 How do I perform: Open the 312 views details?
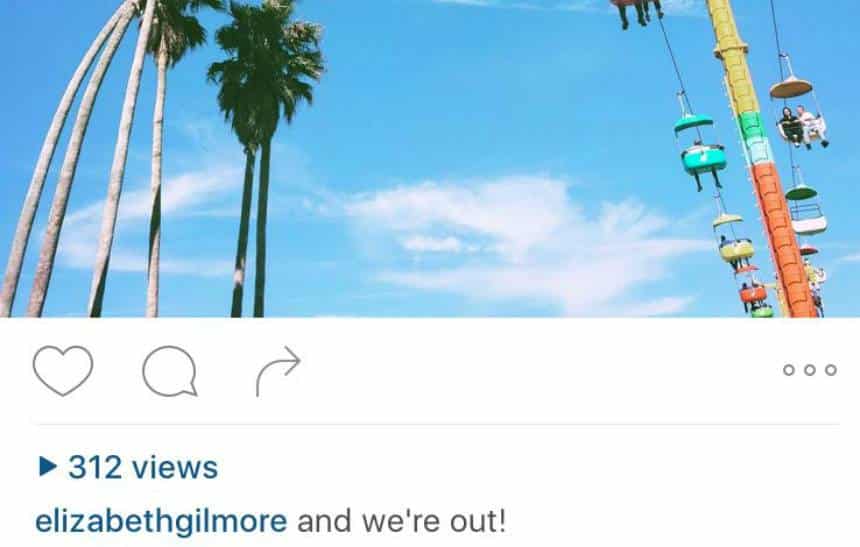click(x=128, y=467)
